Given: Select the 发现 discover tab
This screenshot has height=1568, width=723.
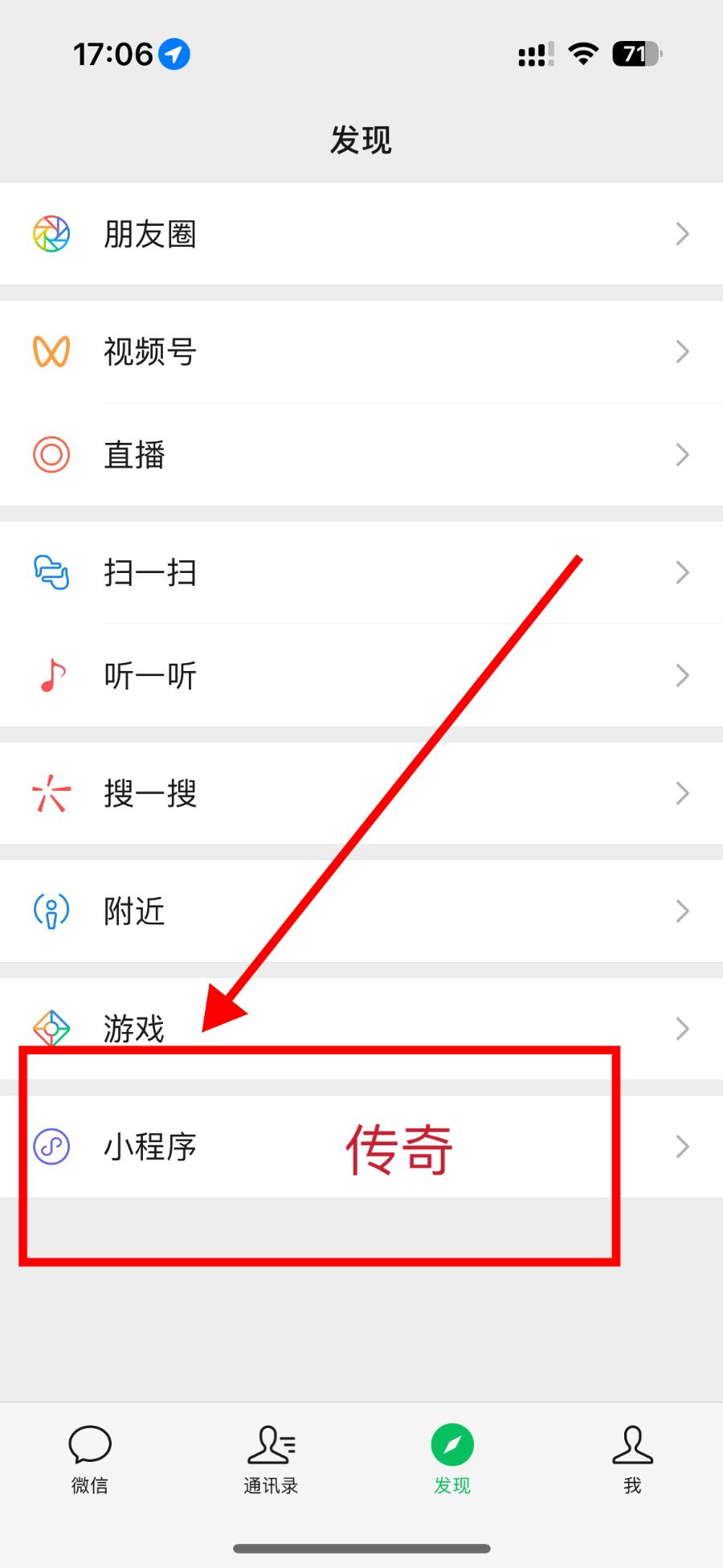Looking at the screenshot, I should [x=451, y=1460].
